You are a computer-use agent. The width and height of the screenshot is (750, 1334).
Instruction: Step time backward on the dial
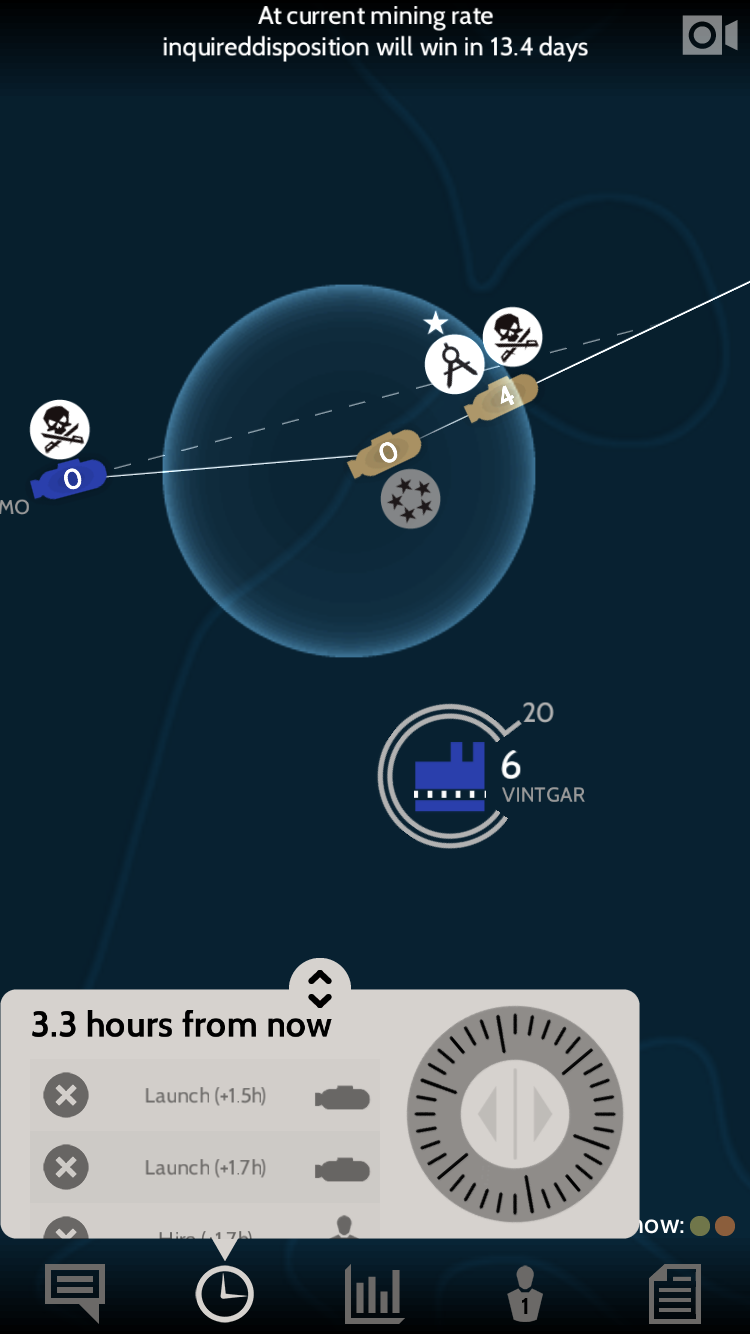(488, 1115)
